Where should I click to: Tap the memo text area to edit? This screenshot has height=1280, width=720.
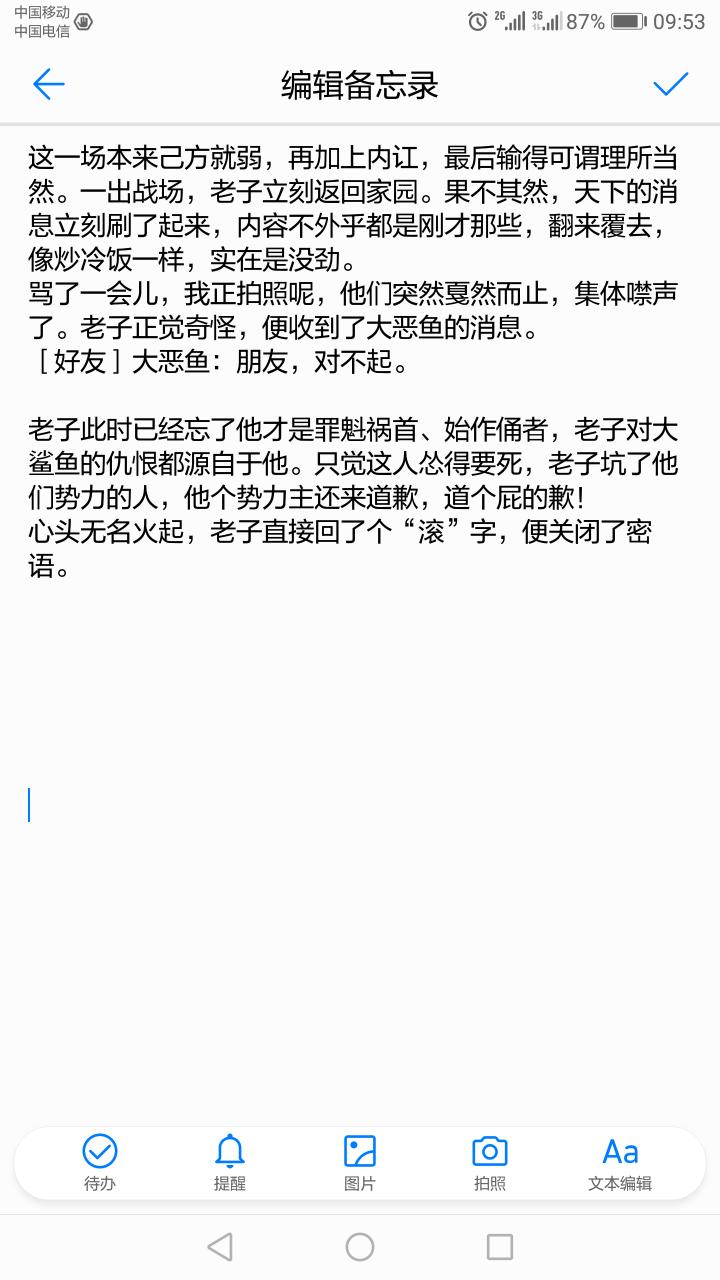pos(360,620)
